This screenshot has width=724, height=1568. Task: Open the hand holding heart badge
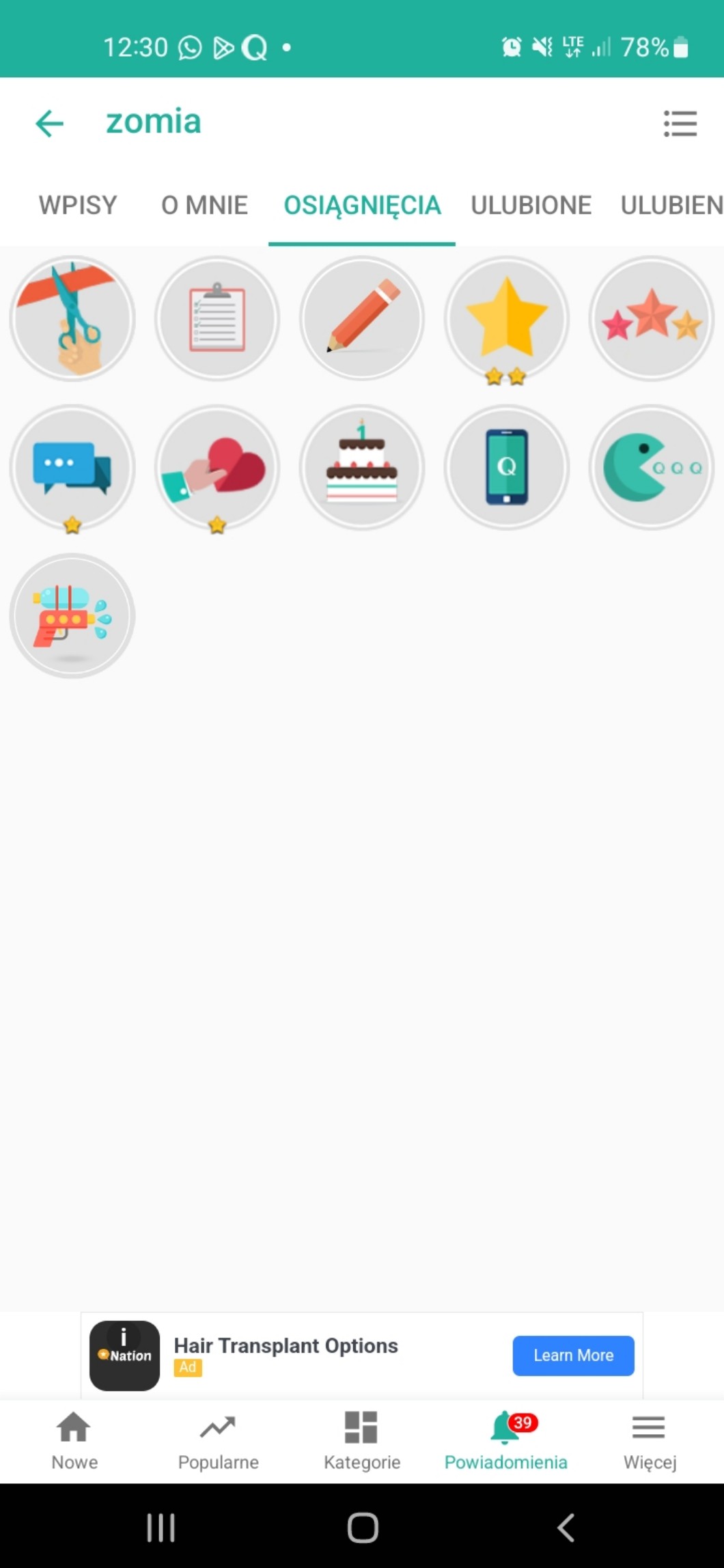[217, 467]
